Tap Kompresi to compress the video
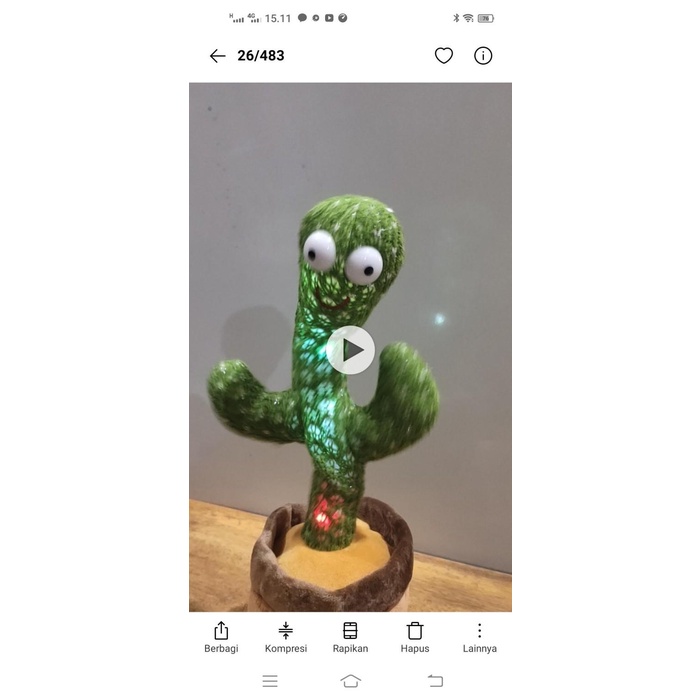 point(285,636)
